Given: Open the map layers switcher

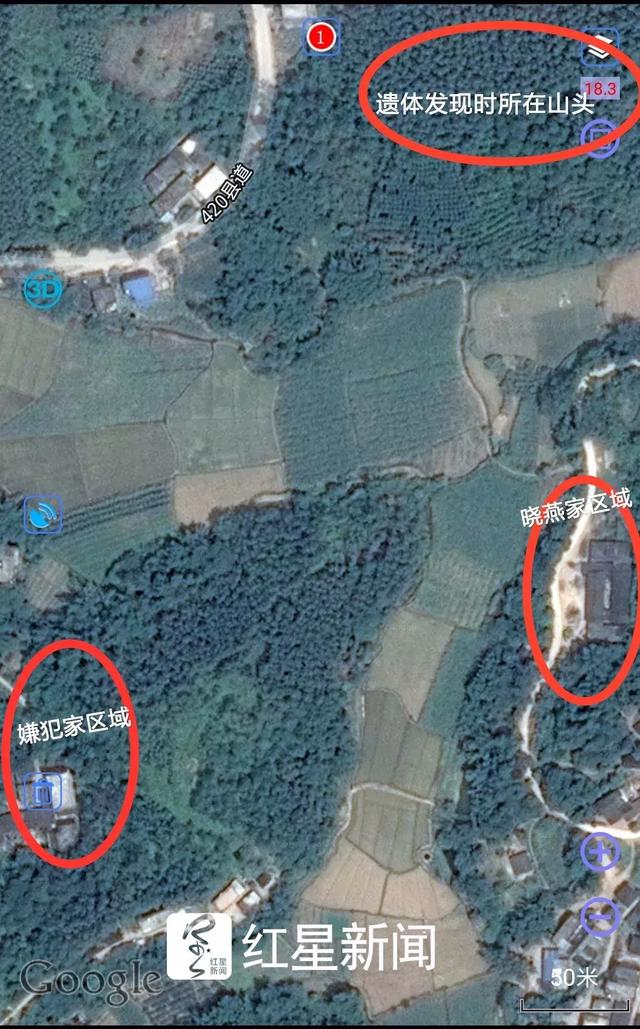Looking at the screenshot, I should click(x=600, y=46).
